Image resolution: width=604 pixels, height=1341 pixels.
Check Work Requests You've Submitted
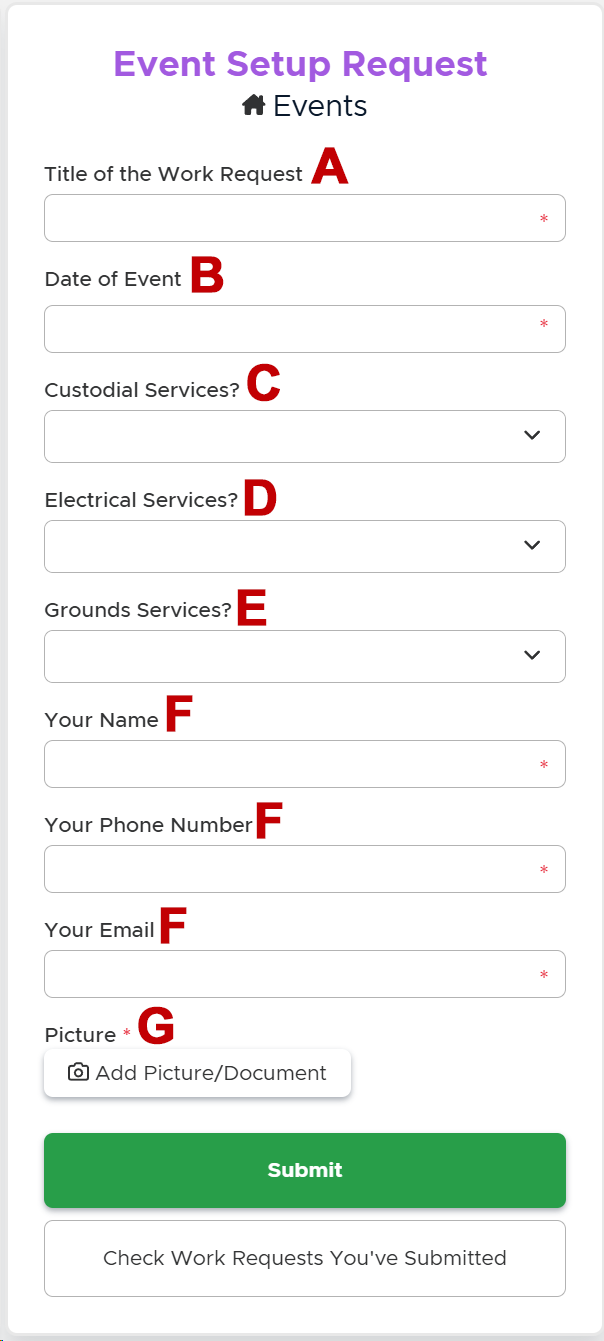(x=304, y=1258)
